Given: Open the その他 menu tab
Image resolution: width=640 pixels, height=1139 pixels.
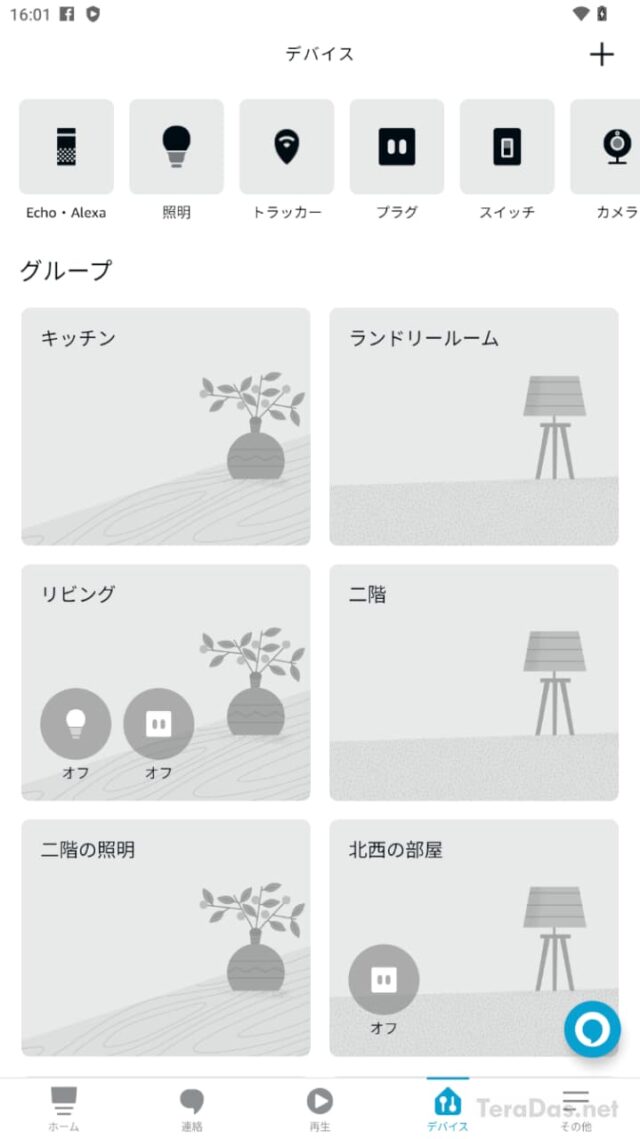Looking at the screenshot, I should coord(575,1108).
